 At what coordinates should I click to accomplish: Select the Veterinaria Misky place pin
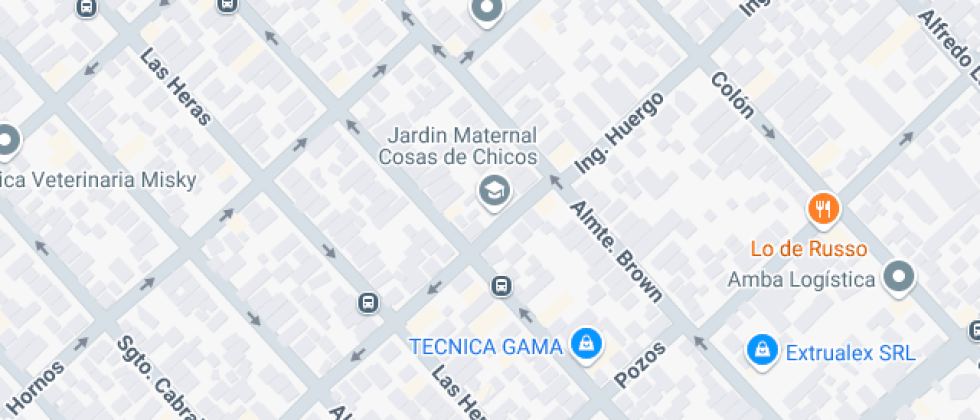(8, 141)
